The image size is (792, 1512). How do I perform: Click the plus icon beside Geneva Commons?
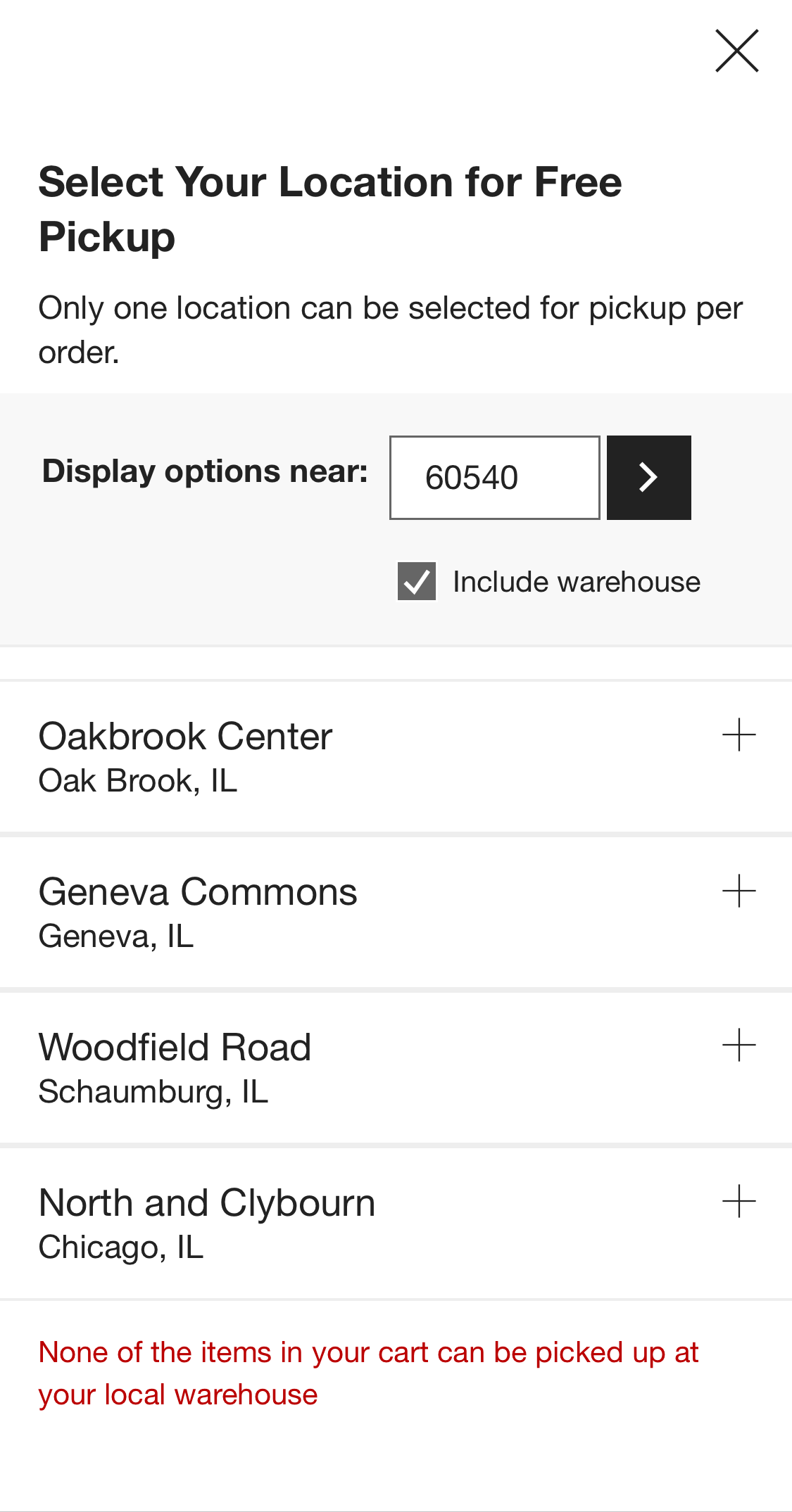coord(738,891)
